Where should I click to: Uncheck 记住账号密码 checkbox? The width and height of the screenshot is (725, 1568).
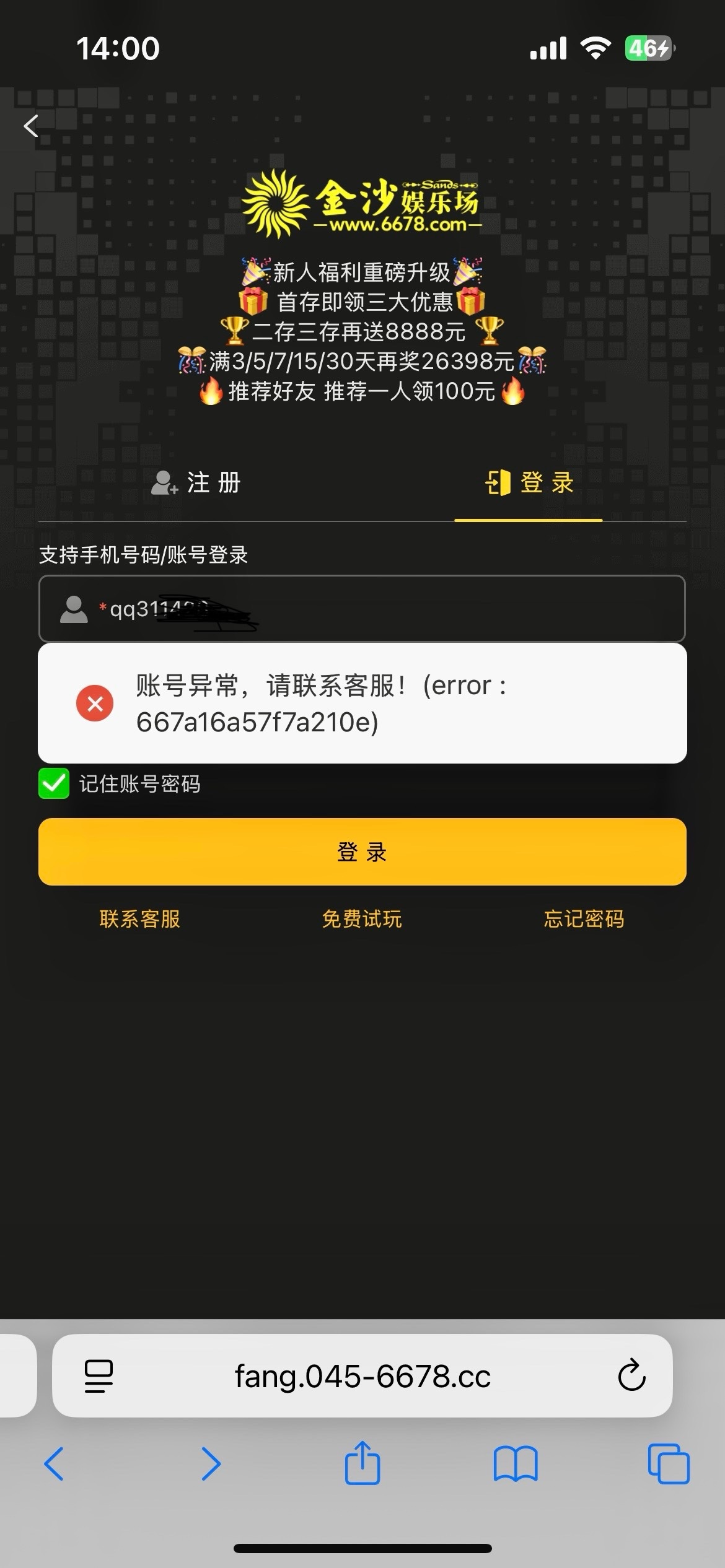click(54, 783)
